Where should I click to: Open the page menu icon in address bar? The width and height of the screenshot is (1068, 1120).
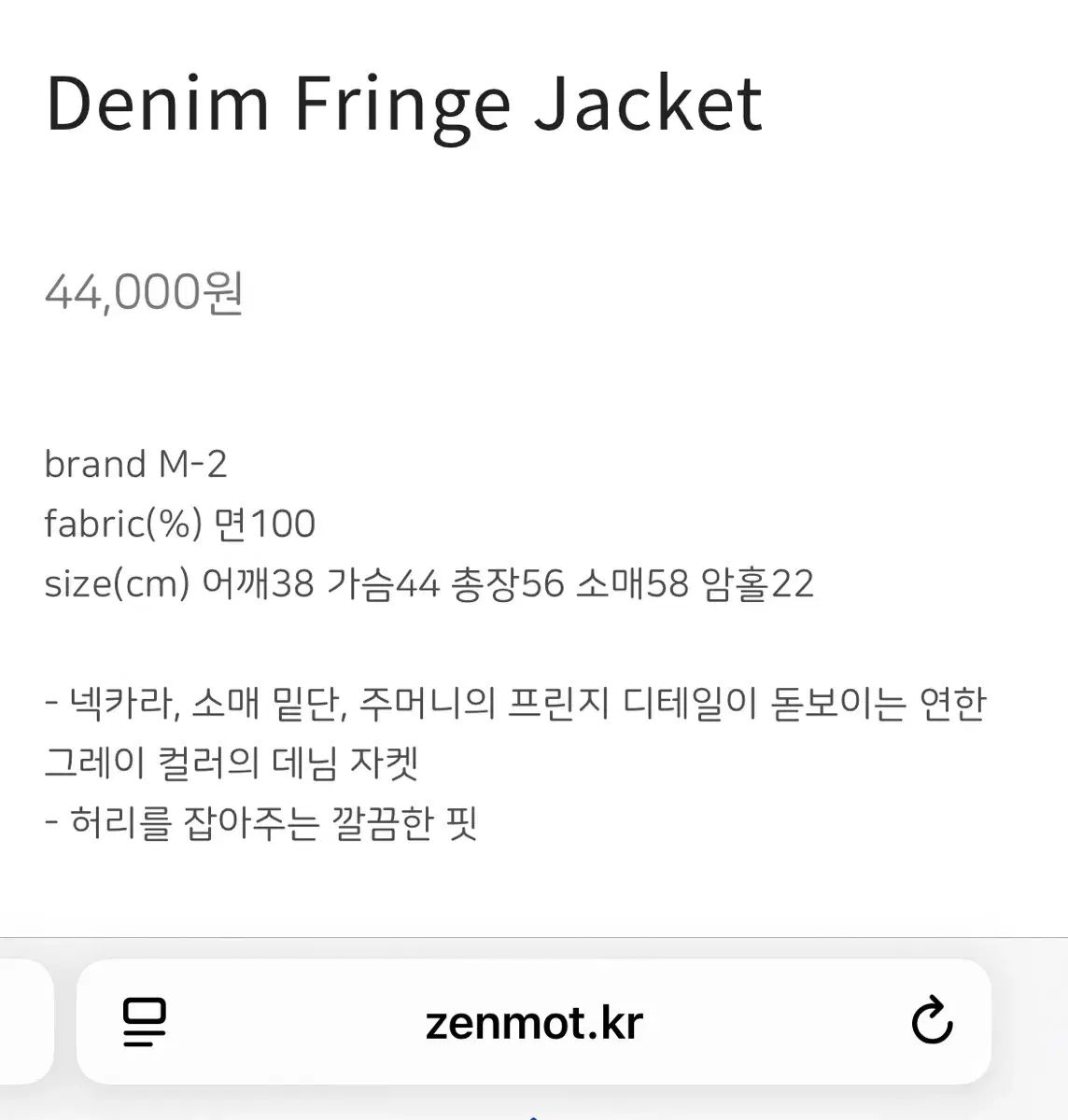[x=145, y=1022]
